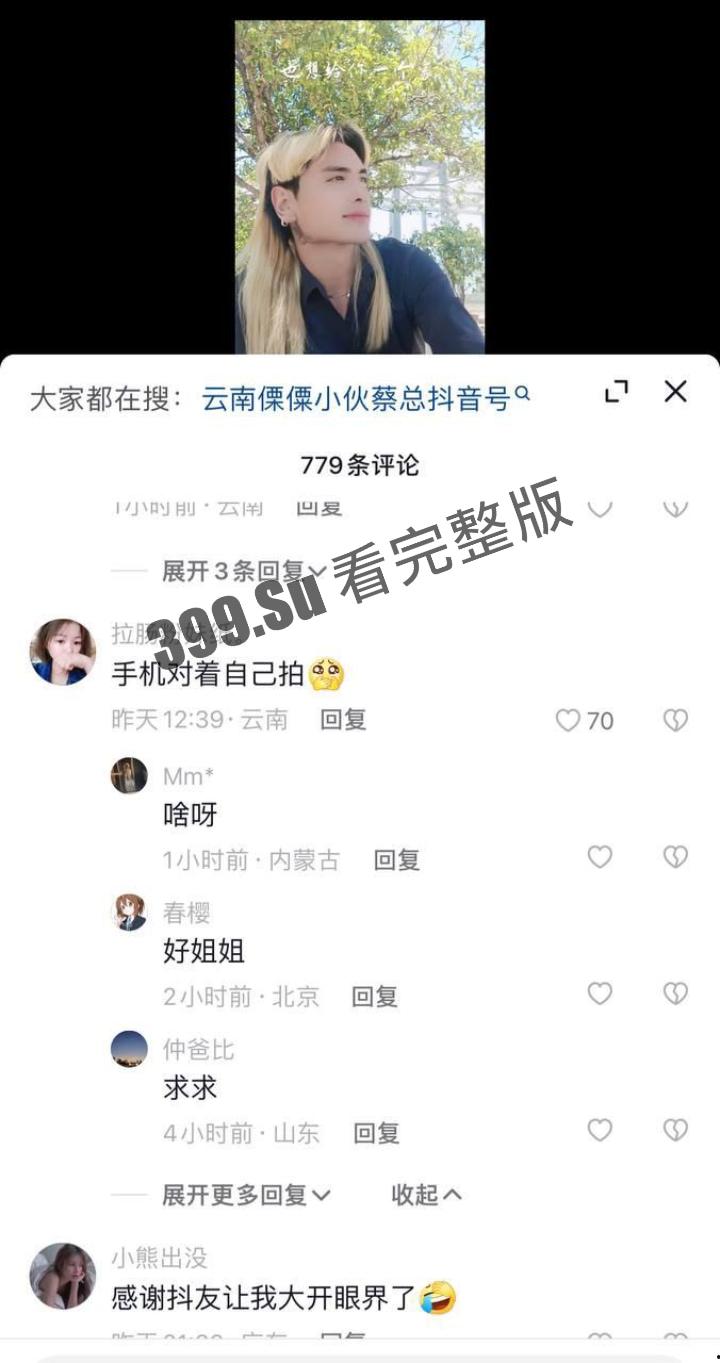Dislike the comment 手机对着自己拍
This screenshot has height=1363, width=720.
(675, 720)
